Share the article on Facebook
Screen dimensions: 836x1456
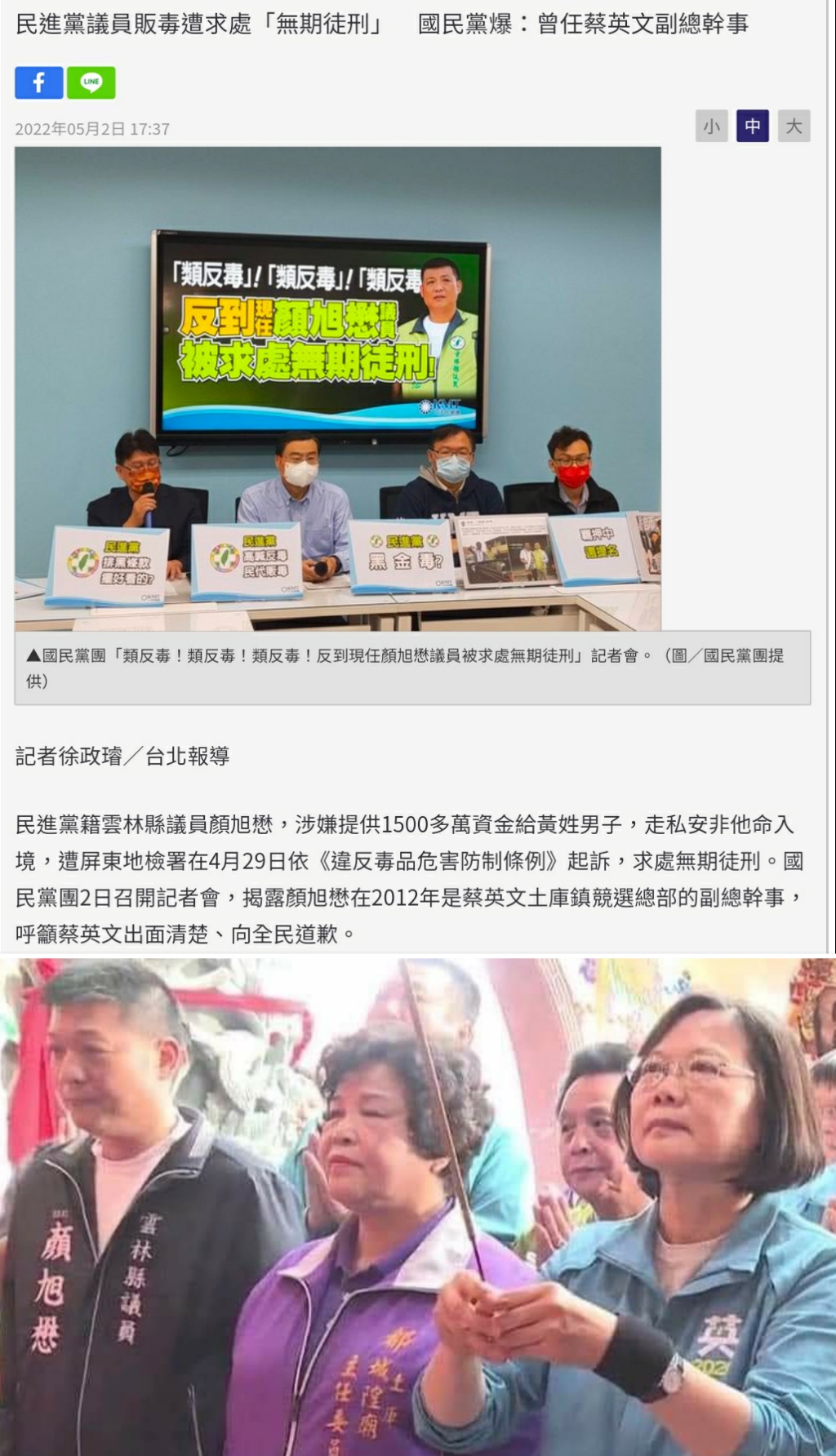(x=38, y=82)
